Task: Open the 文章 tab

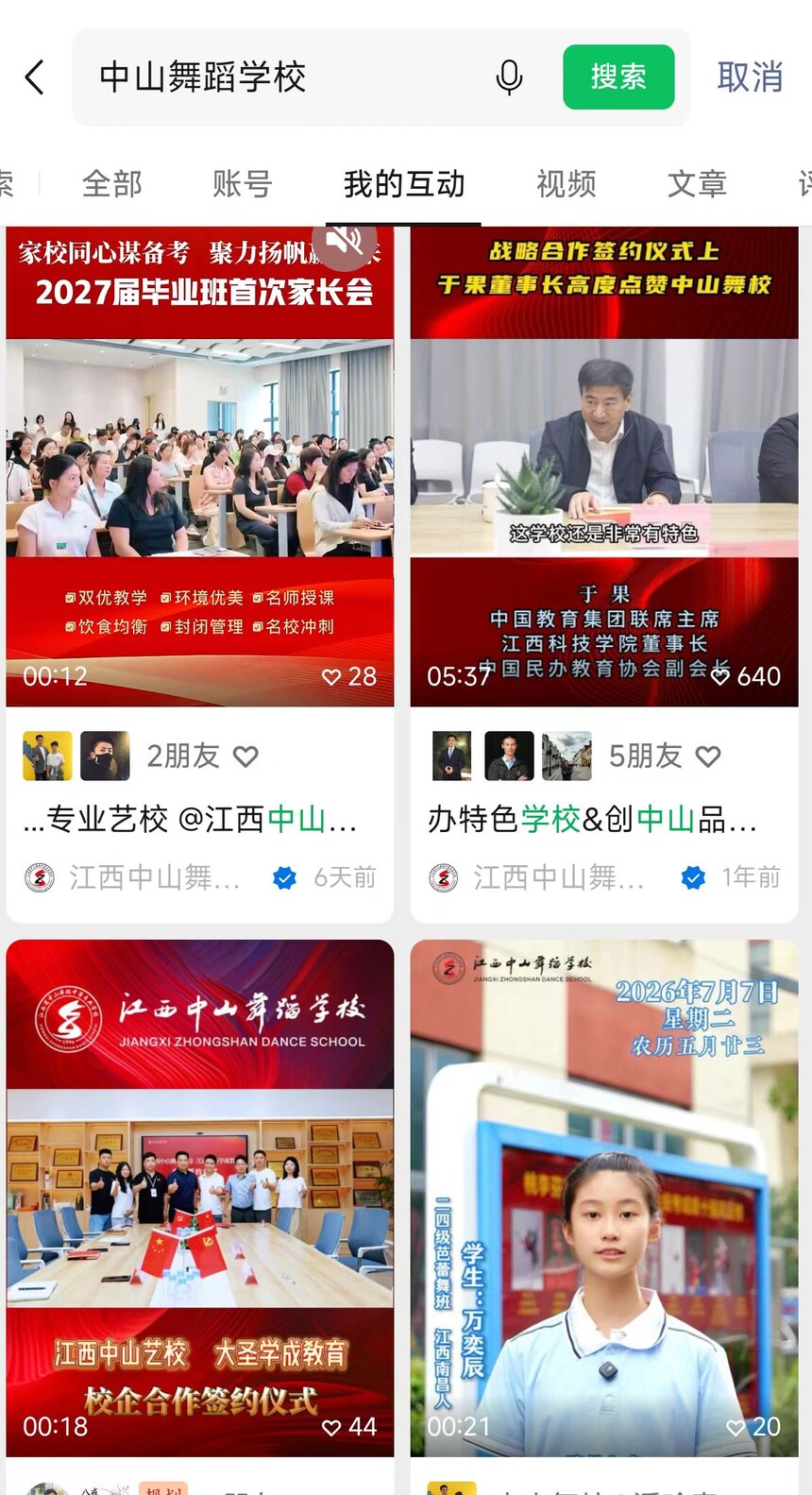Action: pos(697,183)
